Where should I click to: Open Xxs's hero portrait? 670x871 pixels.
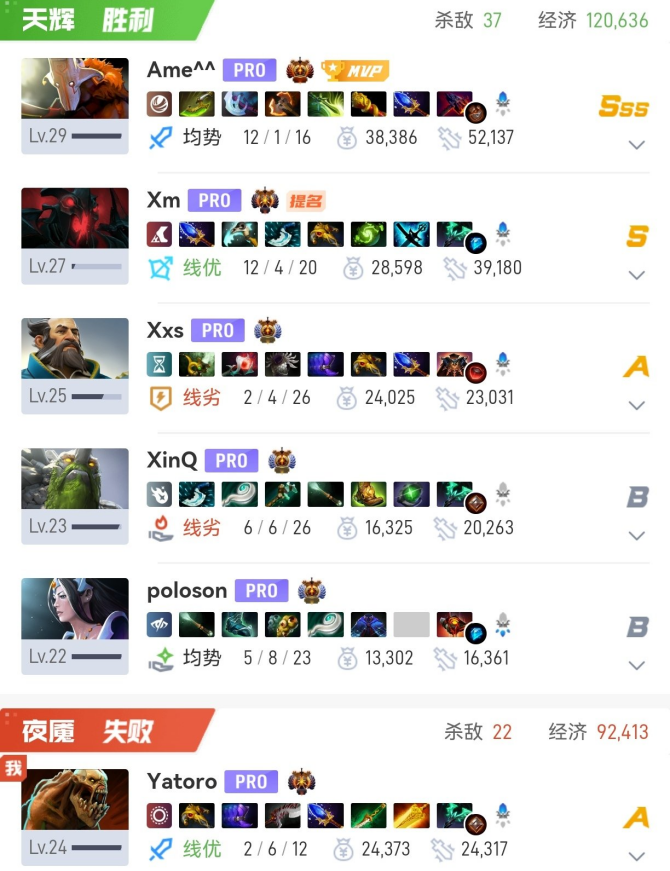[x=75, y=348]
